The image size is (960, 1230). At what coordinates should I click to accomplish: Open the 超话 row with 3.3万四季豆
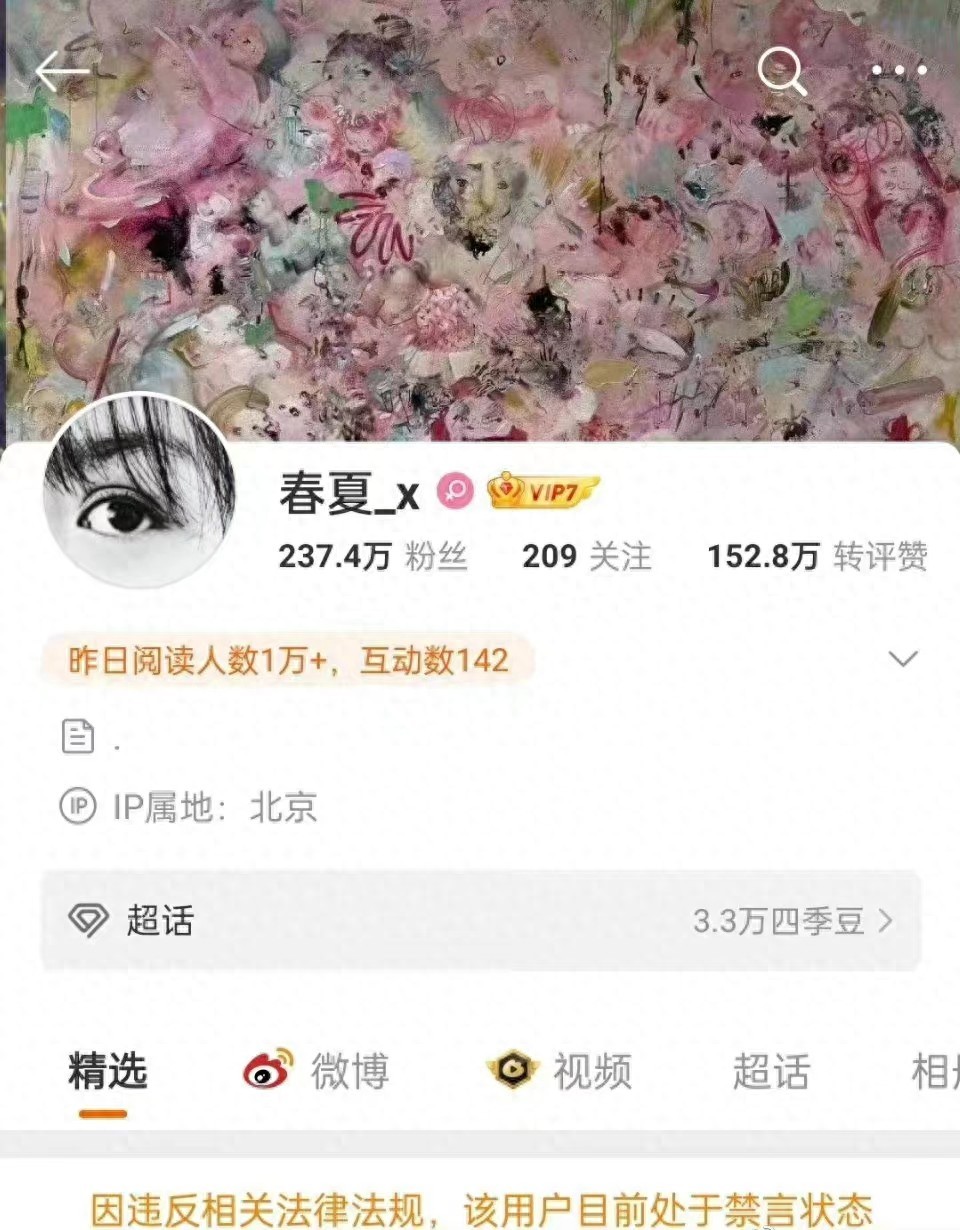click(x=480, y=921)
